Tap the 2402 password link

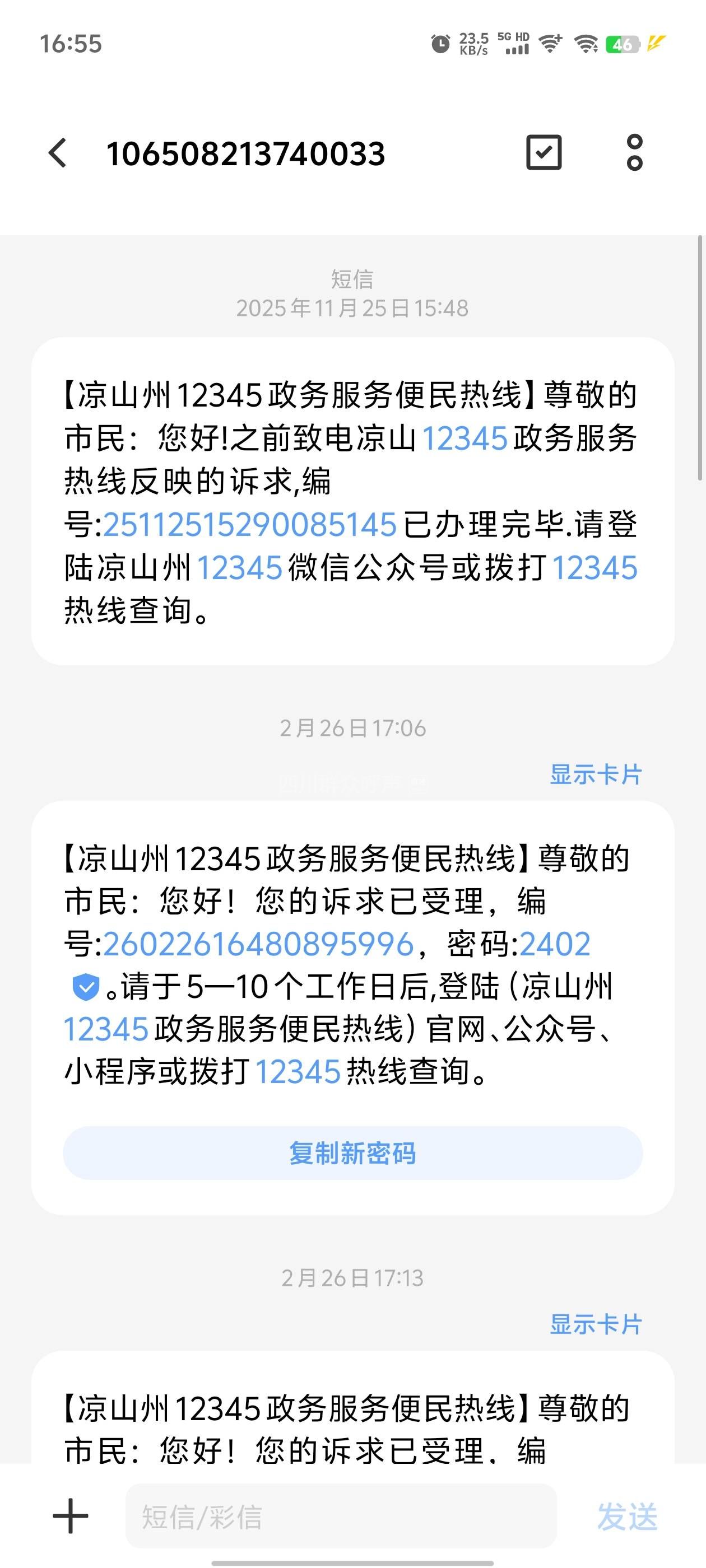[x=554, y=944]
